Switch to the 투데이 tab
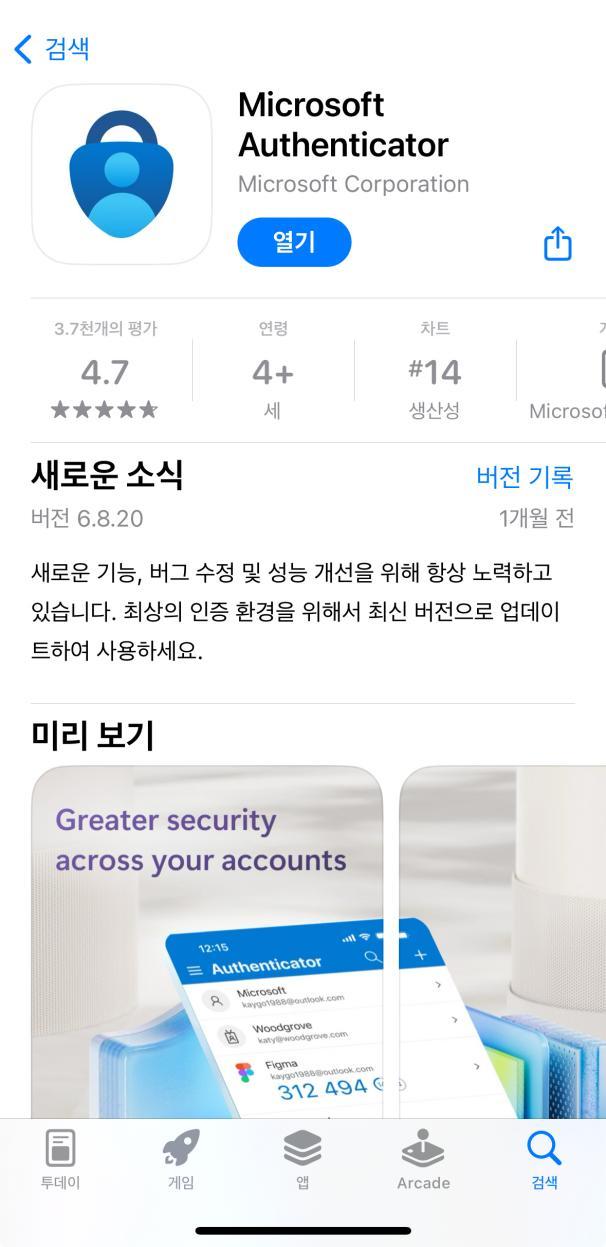The width and height of the screenshot is (606, 1247). point(60,1159)
